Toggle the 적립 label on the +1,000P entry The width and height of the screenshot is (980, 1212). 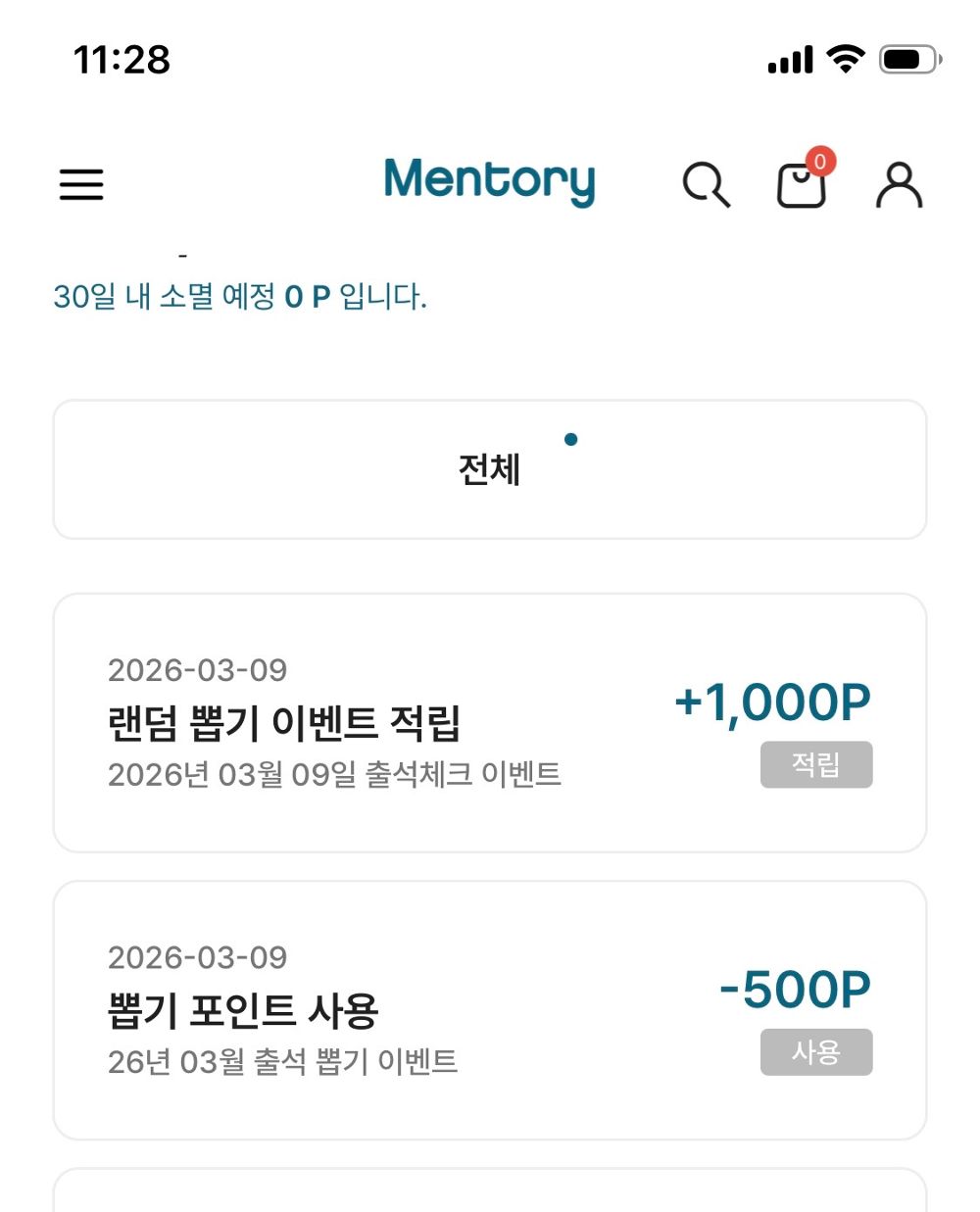tap(816, 765)
